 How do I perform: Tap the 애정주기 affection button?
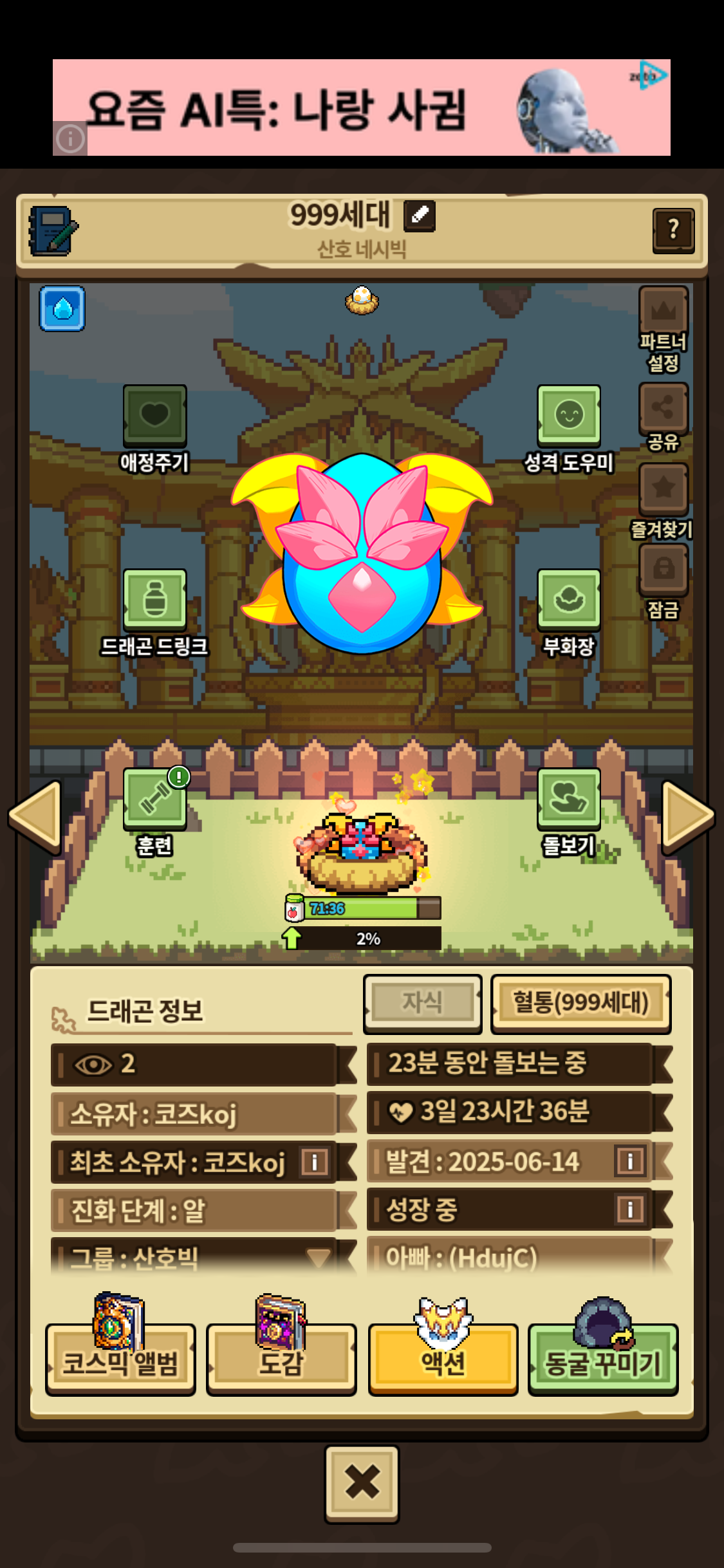(x=154, y=416)
